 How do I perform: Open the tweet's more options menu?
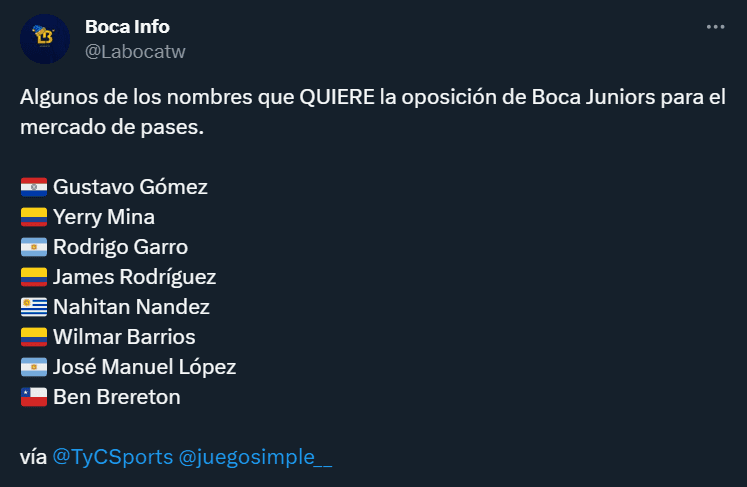pyautogui.click(x=715, y=27)
